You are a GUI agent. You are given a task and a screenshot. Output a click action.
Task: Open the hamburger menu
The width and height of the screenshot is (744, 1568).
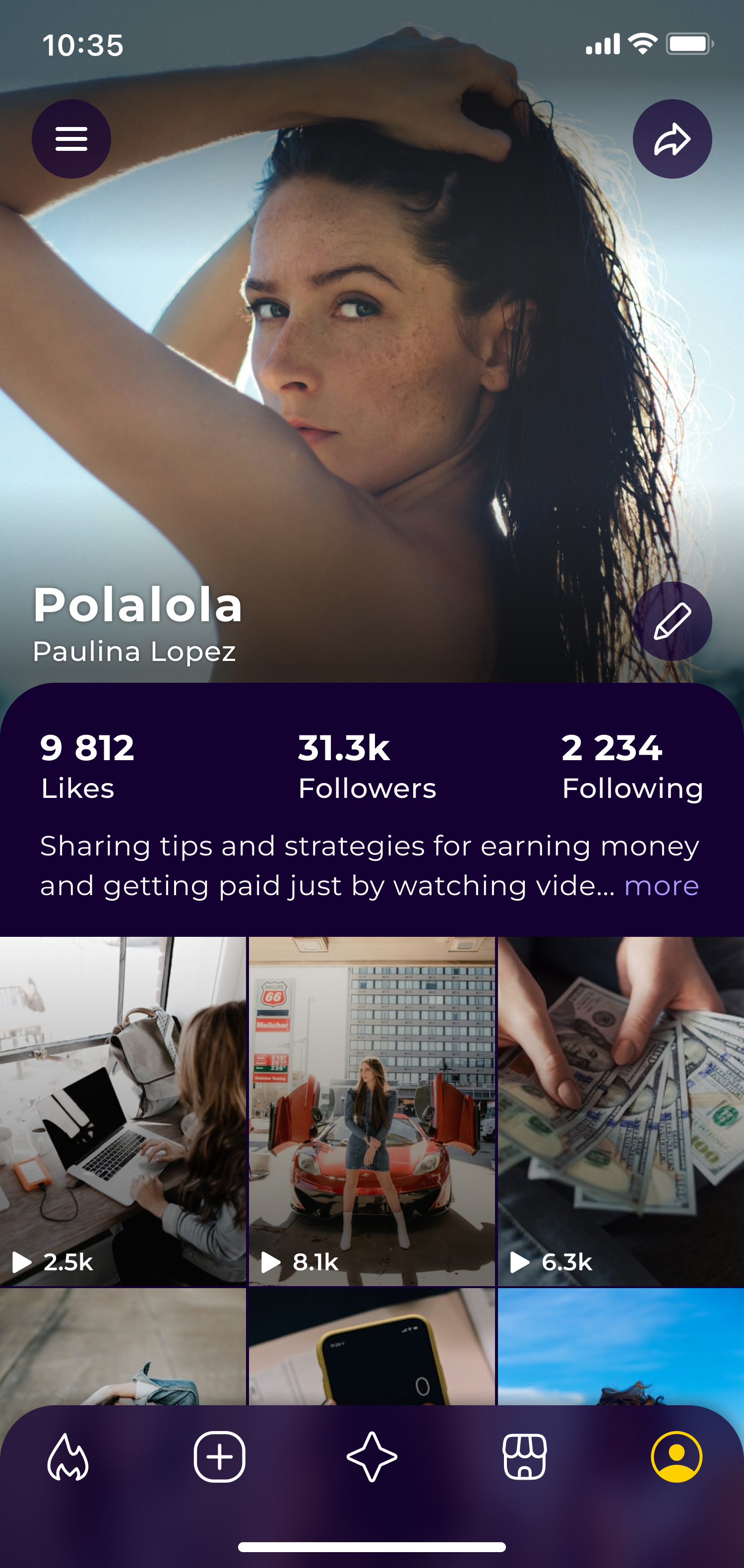pos(71,139)
